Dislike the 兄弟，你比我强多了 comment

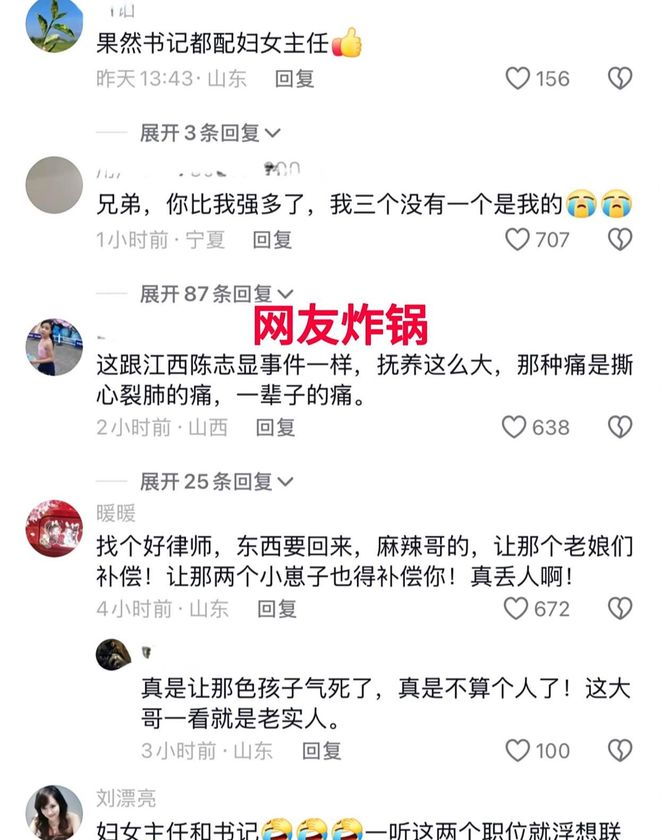pos(620,240)
